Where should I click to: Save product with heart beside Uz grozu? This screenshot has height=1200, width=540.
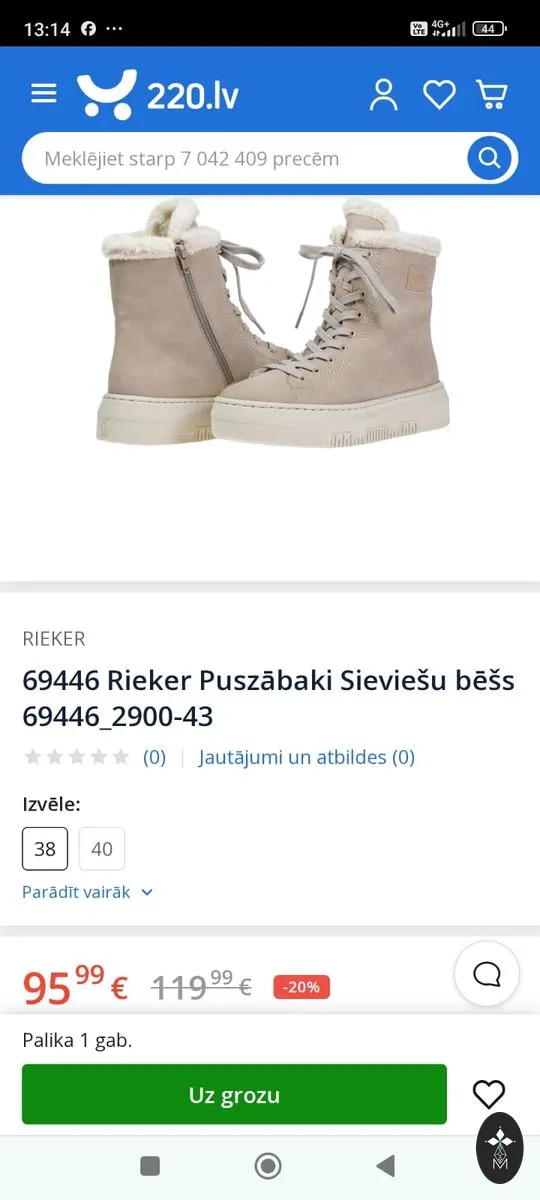click(x=489, y=1094)
